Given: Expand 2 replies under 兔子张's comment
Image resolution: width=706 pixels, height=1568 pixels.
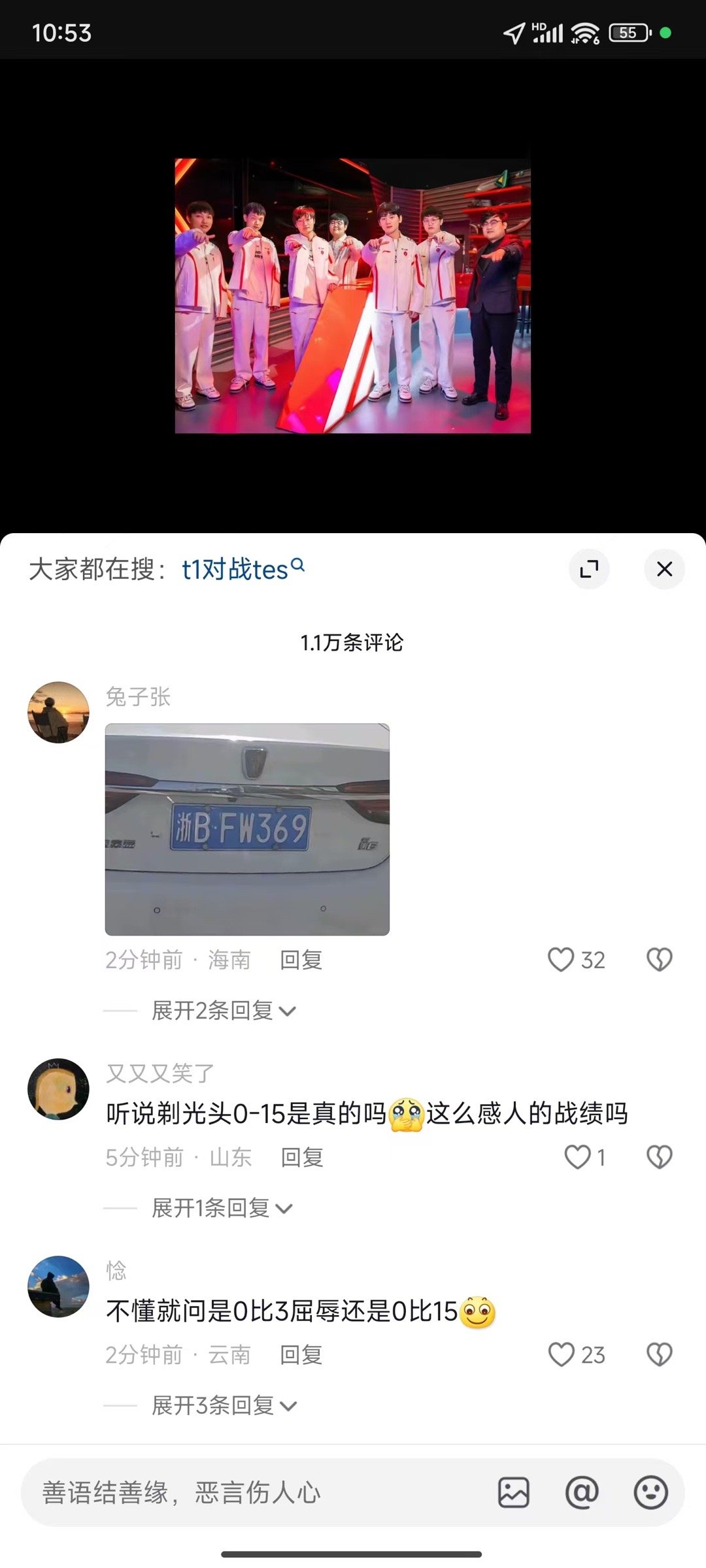Looking at the screenshot, I should point(223,1011).
